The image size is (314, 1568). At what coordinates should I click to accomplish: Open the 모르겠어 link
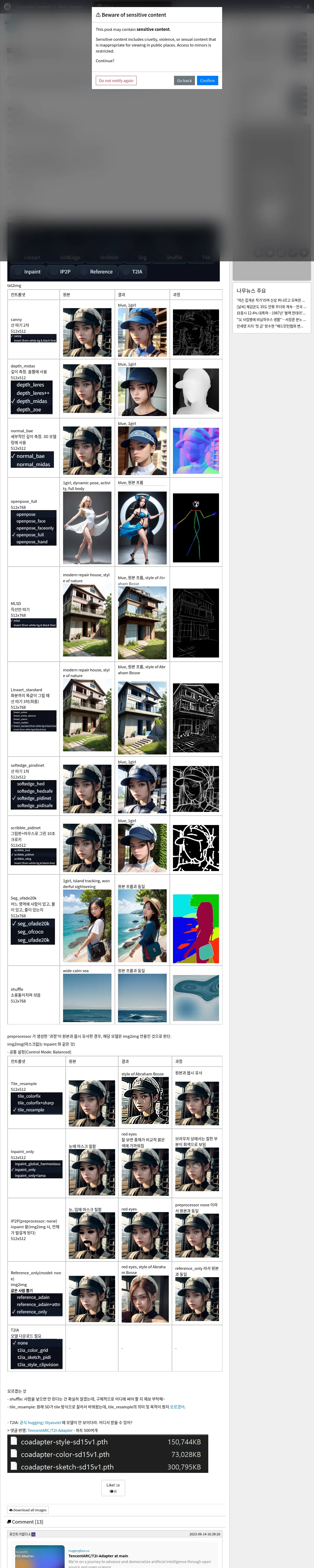click(x=177, y=1407)
